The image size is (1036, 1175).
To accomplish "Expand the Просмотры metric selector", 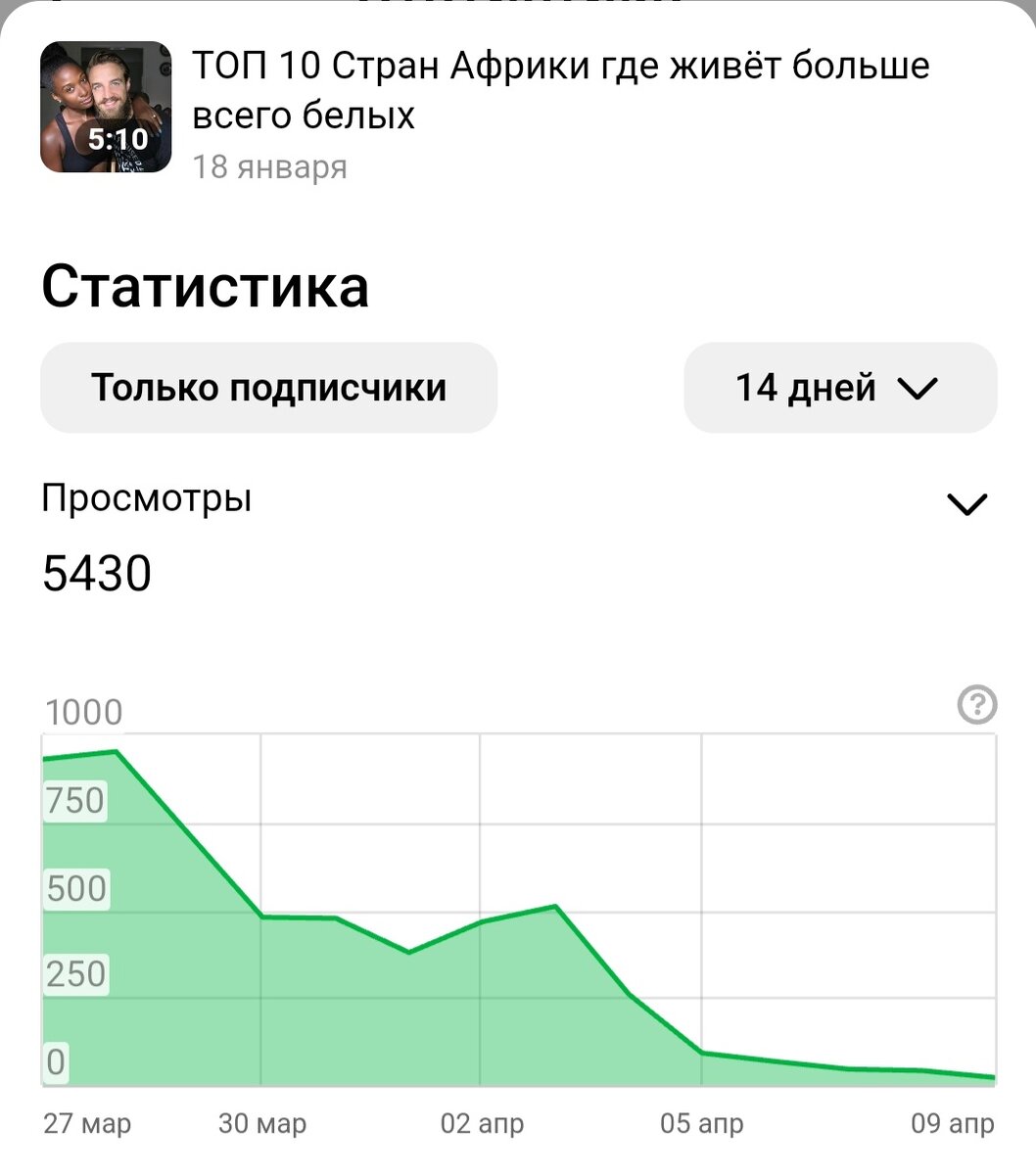I will 968,503.
